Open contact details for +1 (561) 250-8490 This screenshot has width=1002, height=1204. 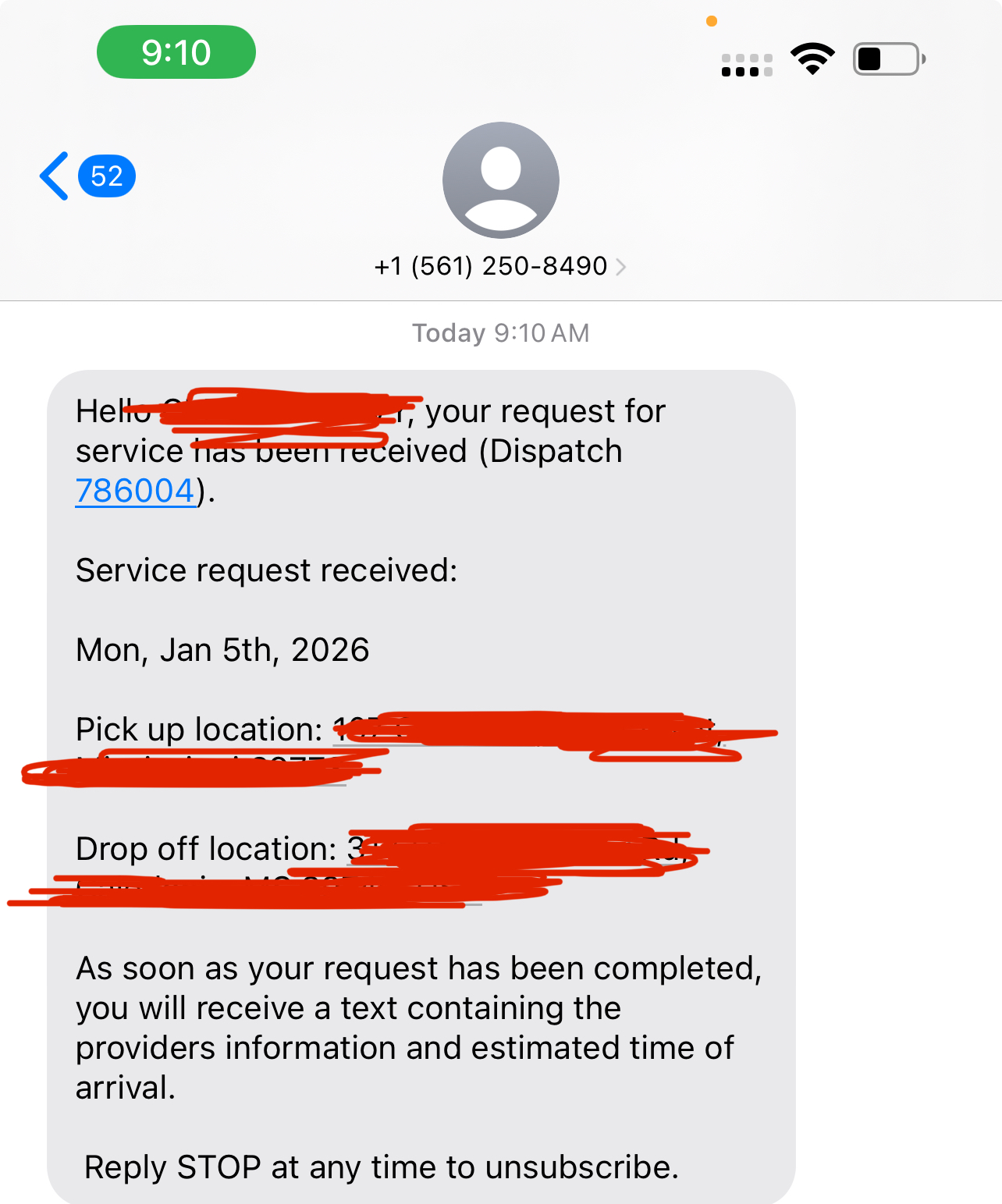coord(499,266)
